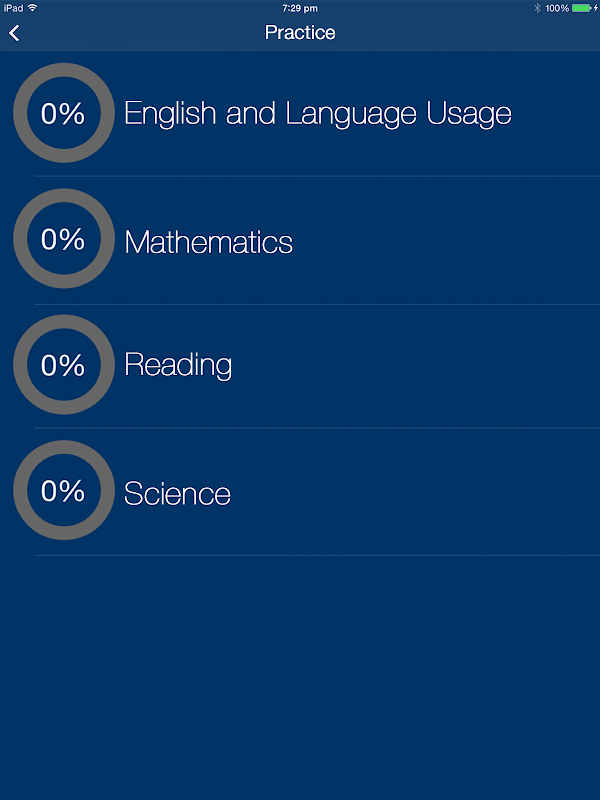Open the Mathematics practice section
600x800 pixels.
click(x=208, y=241)
